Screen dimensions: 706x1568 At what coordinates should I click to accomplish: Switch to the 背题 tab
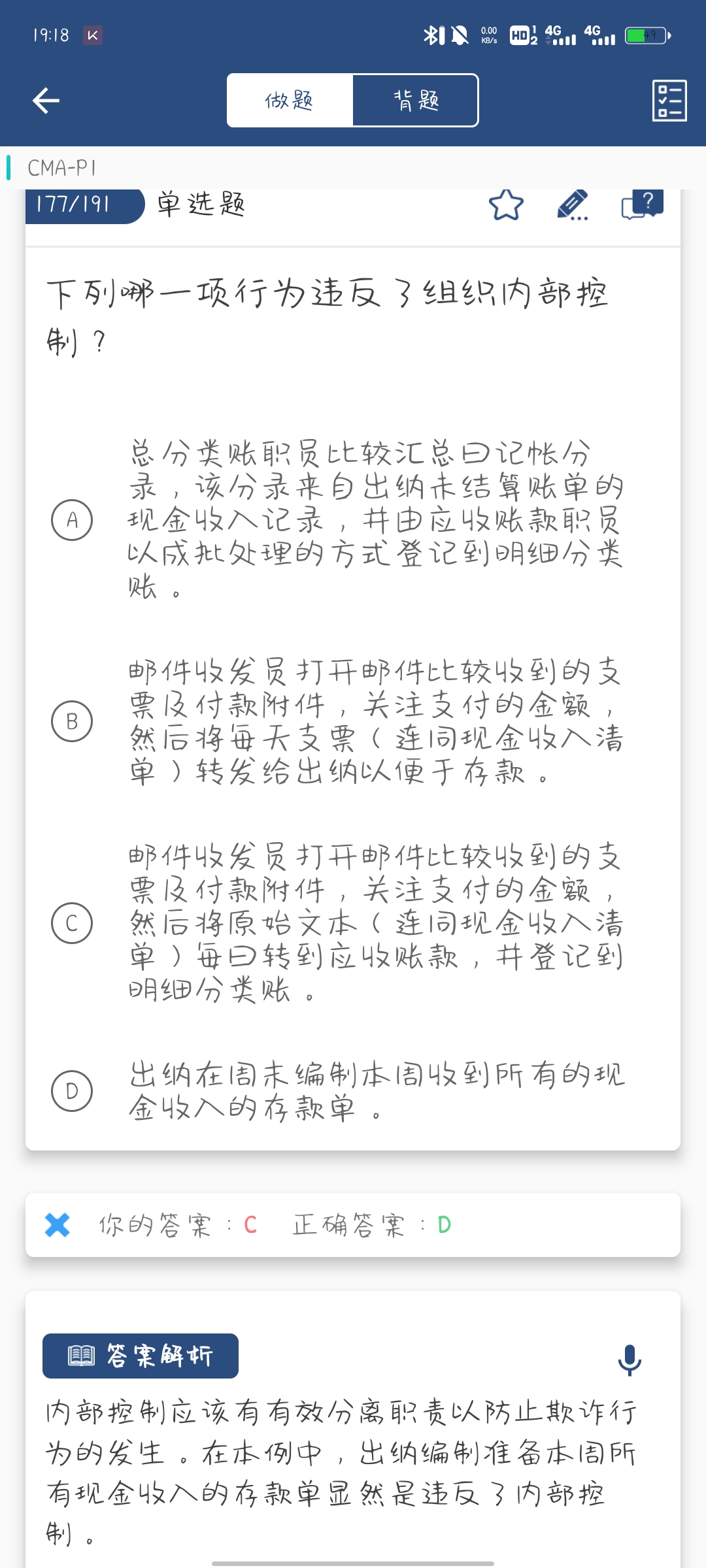(416, 101)
